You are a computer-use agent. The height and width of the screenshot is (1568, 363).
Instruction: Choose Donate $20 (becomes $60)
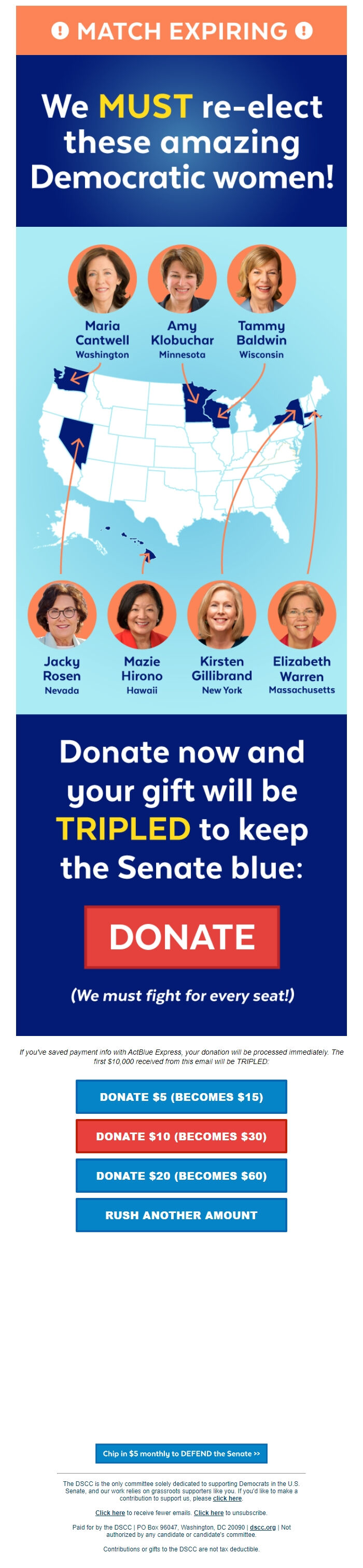click(x=181, y=1176)
